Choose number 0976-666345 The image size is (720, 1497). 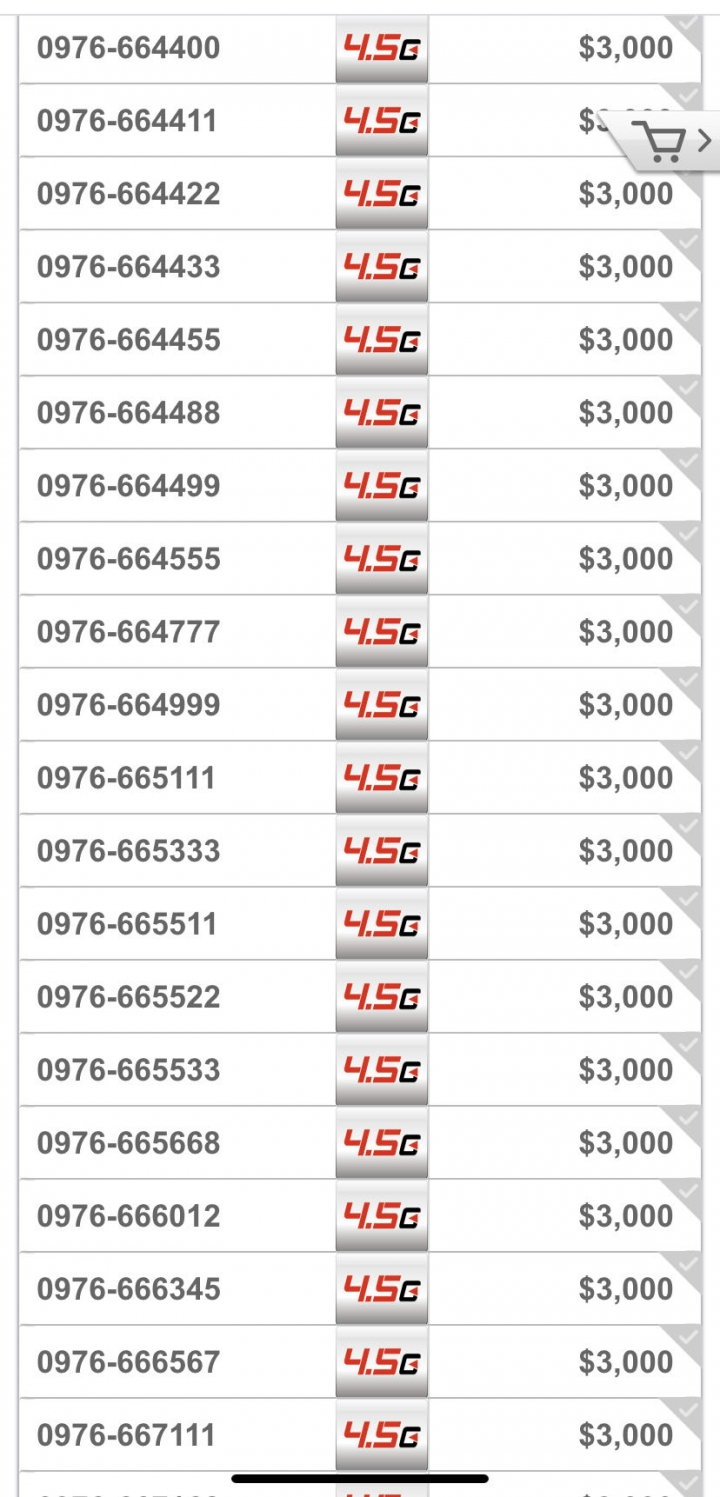pos(360,1289)
